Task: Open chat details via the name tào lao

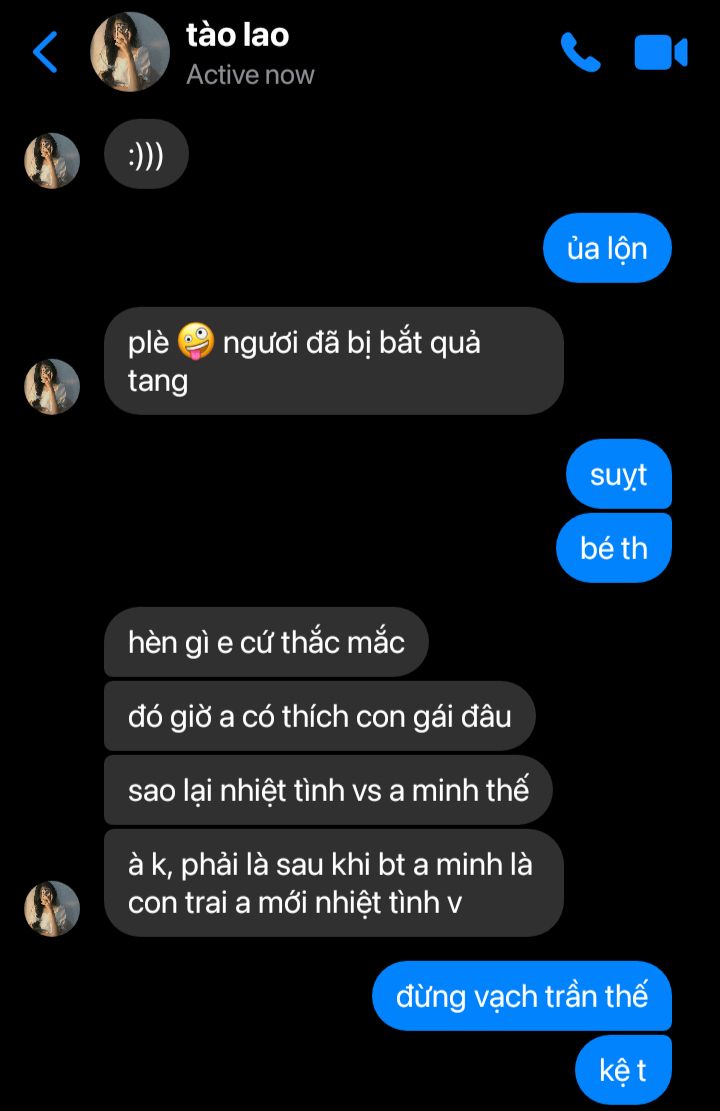Action: 237,36
